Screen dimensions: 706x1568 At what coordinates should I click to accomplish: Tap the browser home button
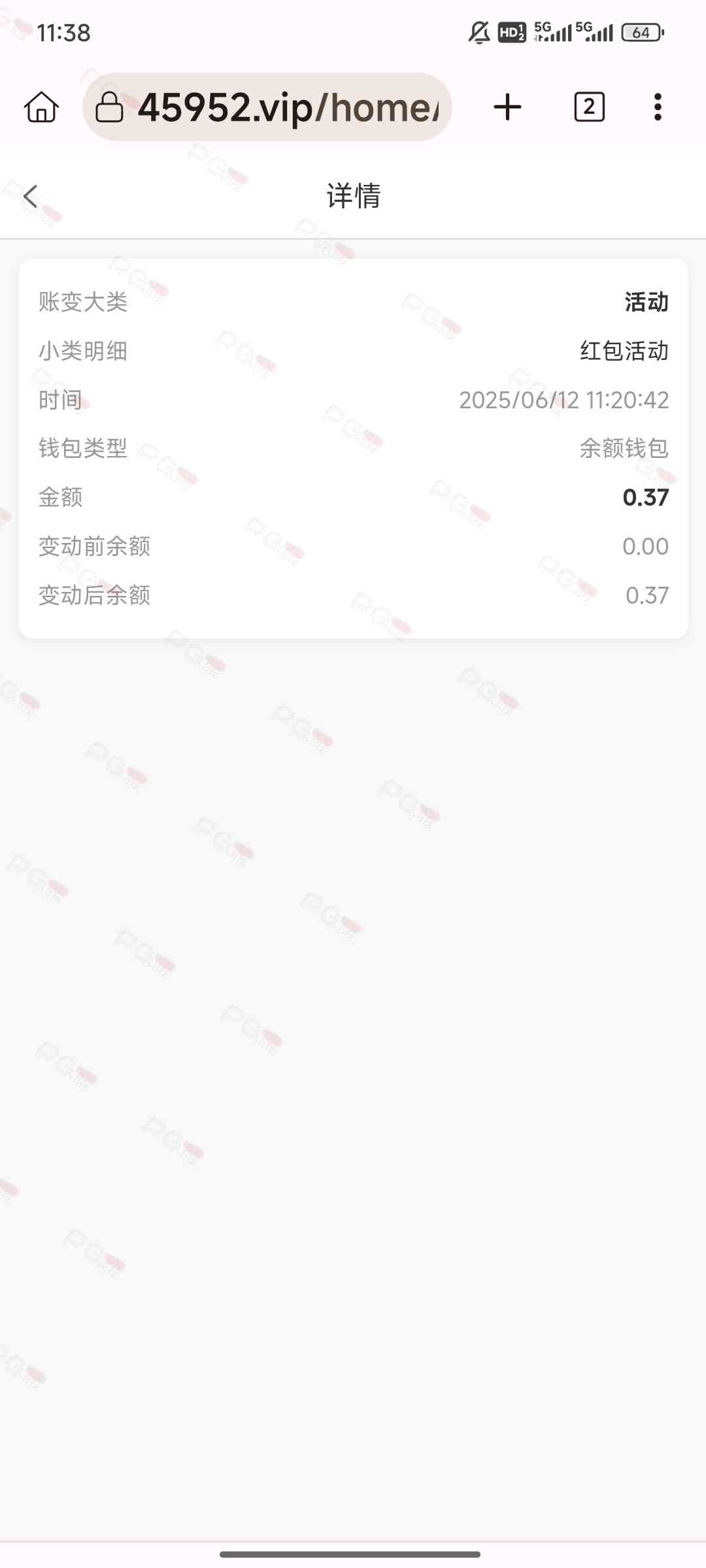(x=42, y=107)
